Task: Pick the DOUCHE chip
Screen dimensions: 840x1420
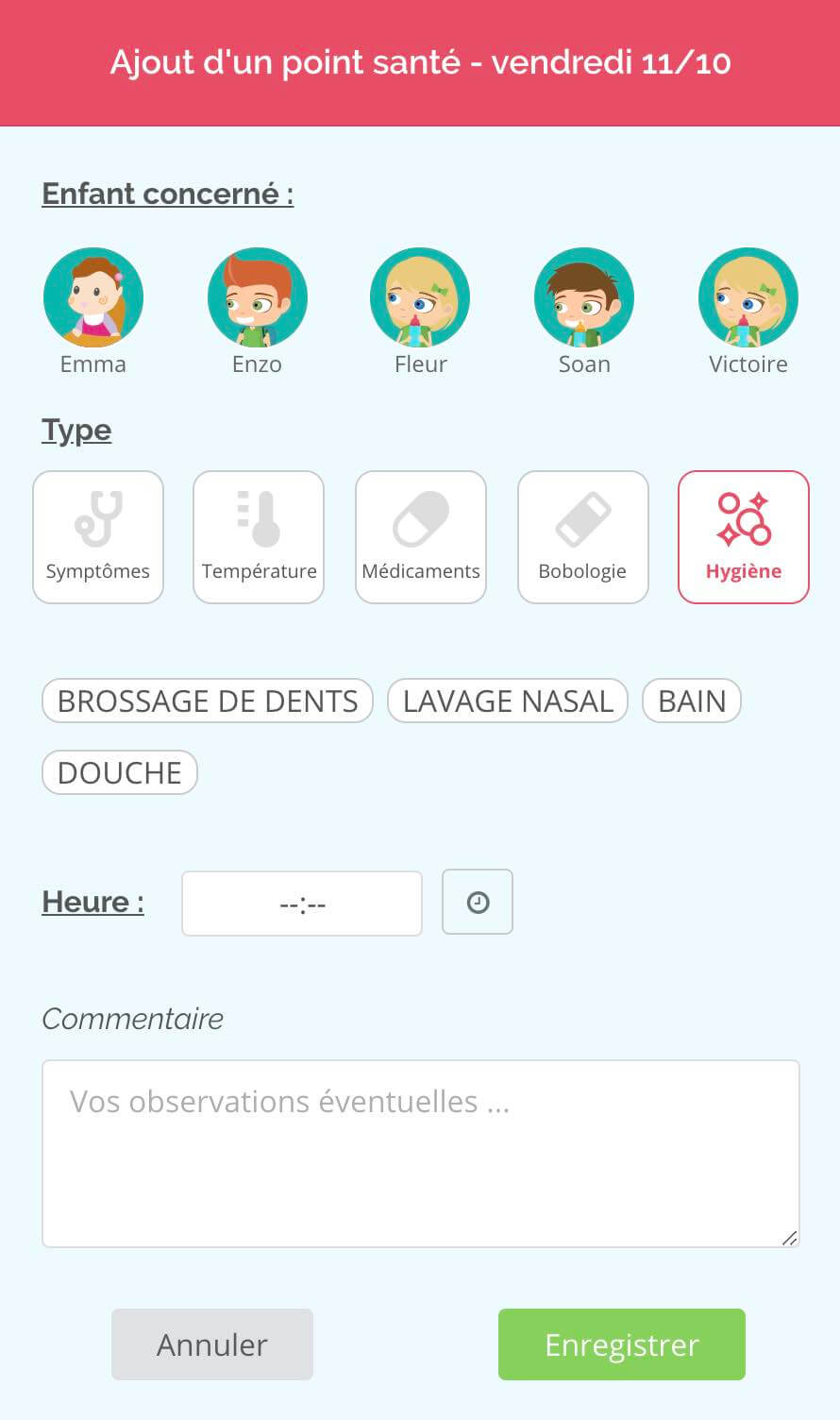Action: click(x=120, y=772)
